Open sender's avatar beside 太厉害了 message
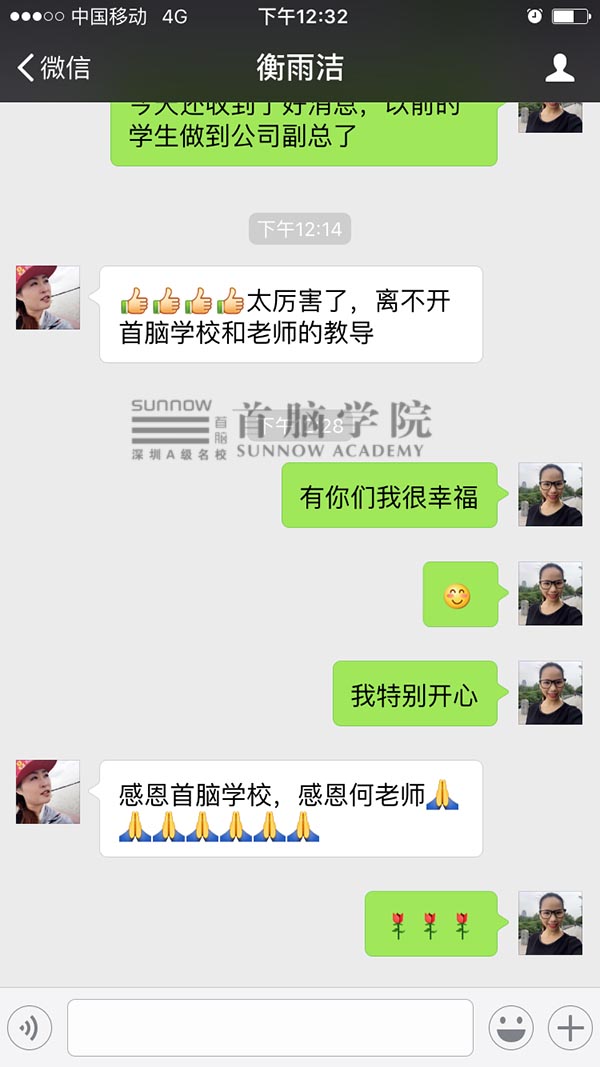This screenshot has height=1067, width=600. [48, 298]
